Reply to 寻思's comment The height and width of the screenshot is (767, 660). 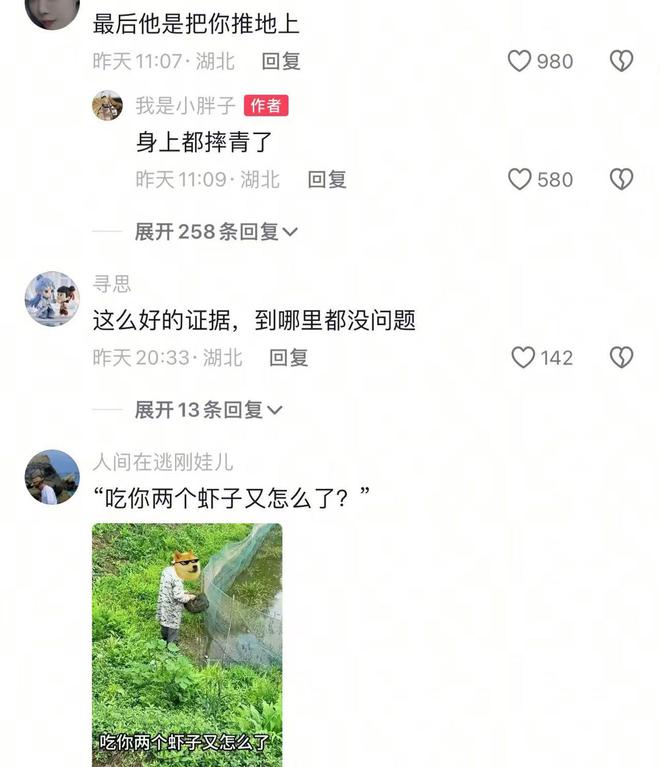coord(289,357)
